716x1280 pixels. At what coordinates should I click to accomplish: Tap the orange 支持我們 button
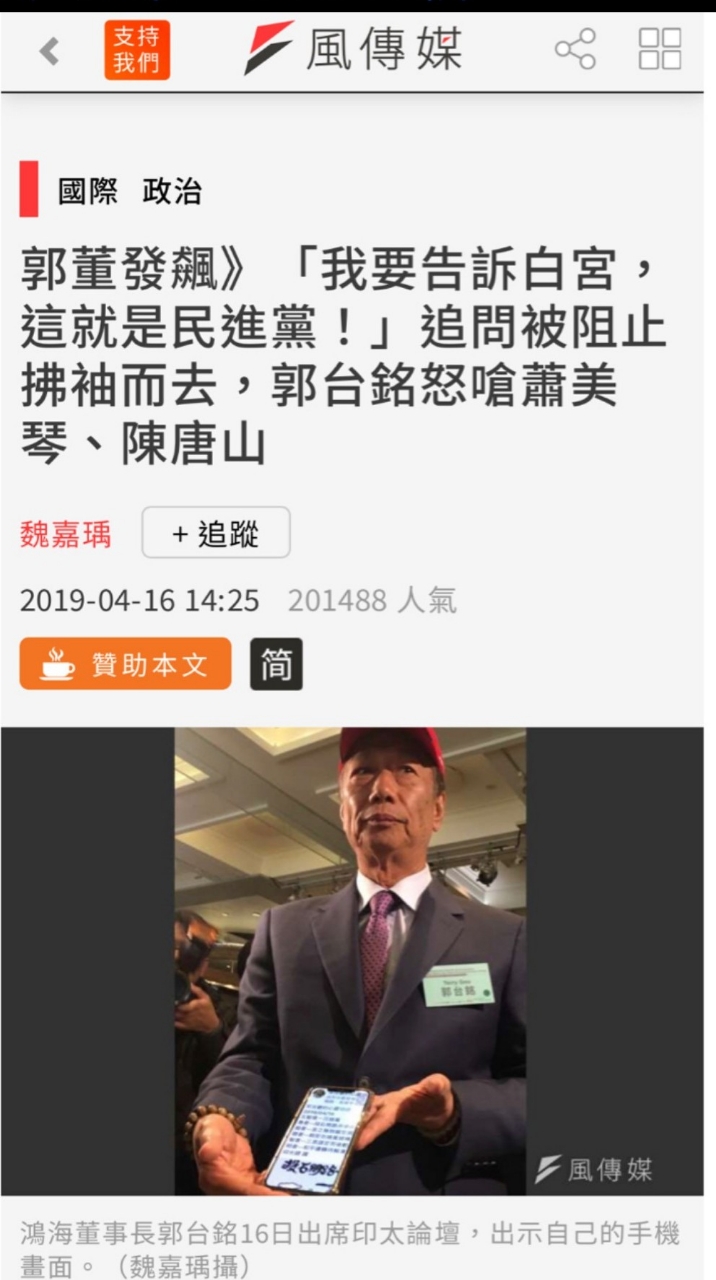(x=137, y=50)
